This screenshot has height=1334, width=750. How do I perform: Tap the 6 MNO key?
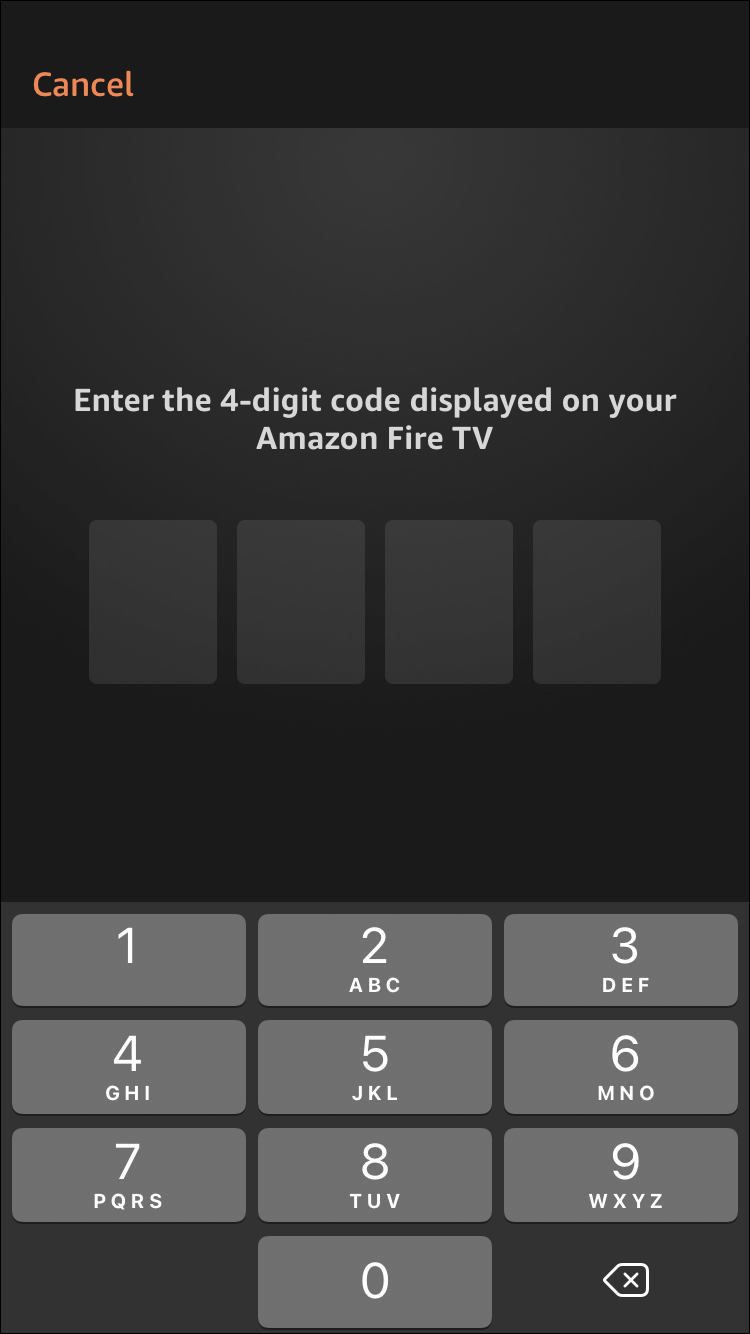point(621,1067)
